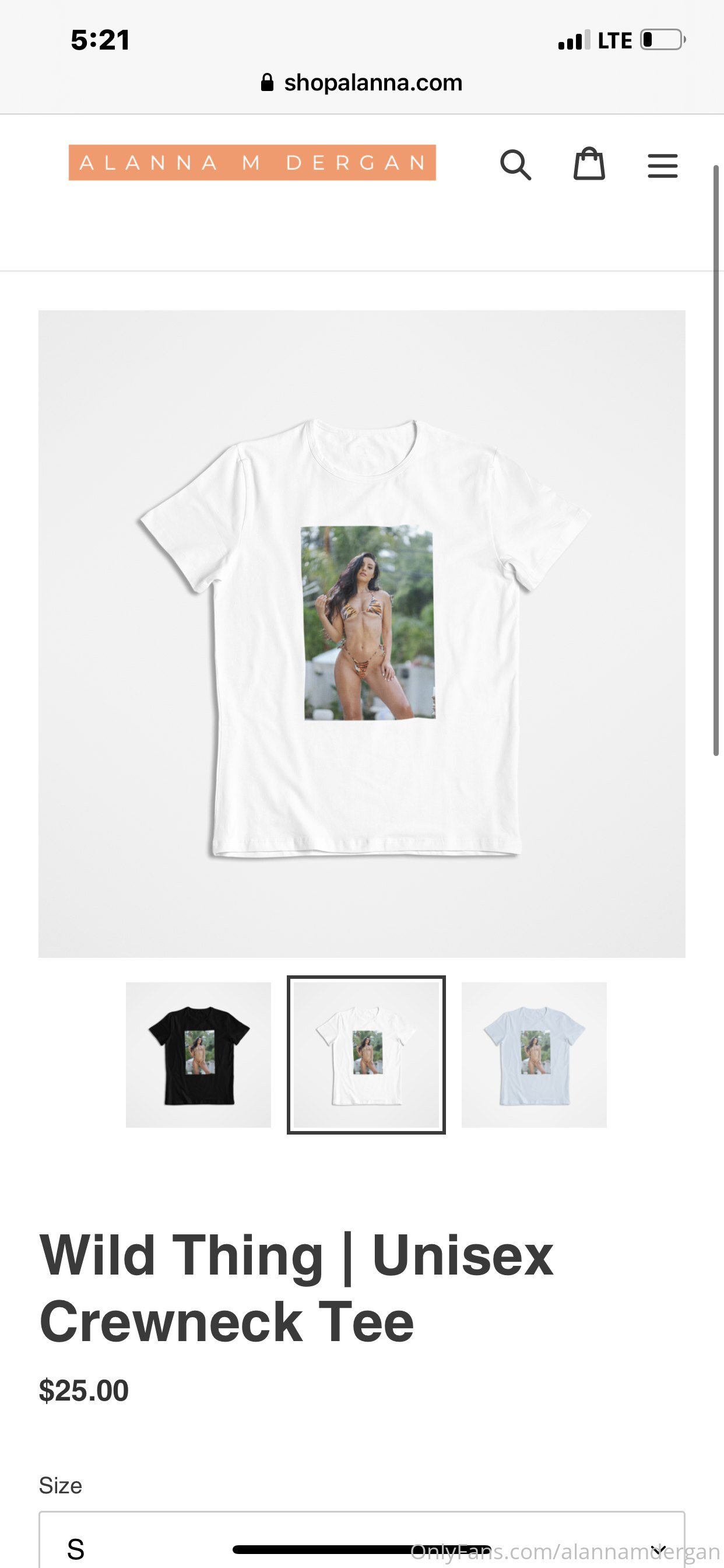Image resolution: width=724 pixels, height=1568 pixels.
Task: View the main product image
Action: (x=362, y=633)
